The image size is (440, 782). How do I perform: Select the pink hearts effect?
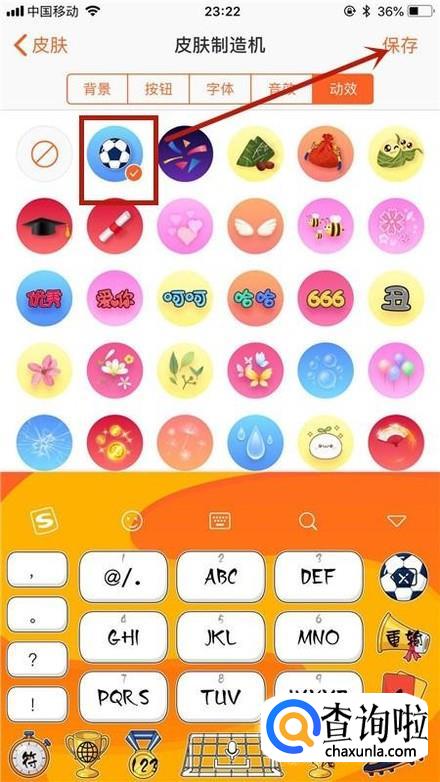point(185,226)
